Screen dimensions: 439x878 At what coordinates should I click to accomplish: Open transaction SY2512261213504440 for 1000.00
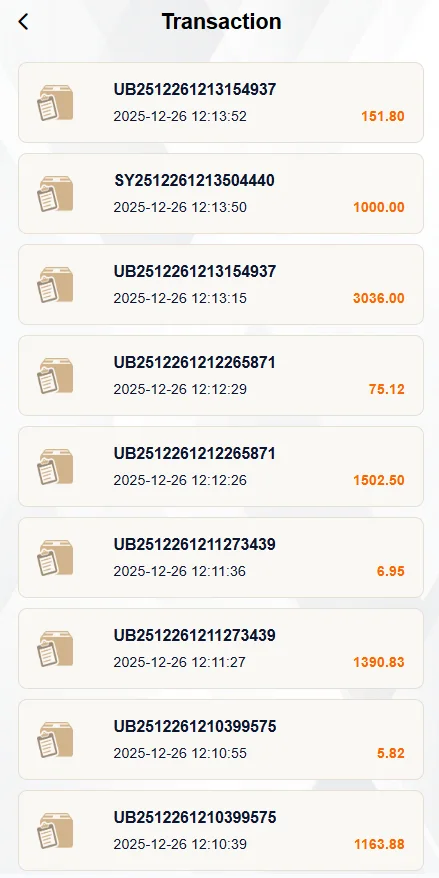pos(221,193)
